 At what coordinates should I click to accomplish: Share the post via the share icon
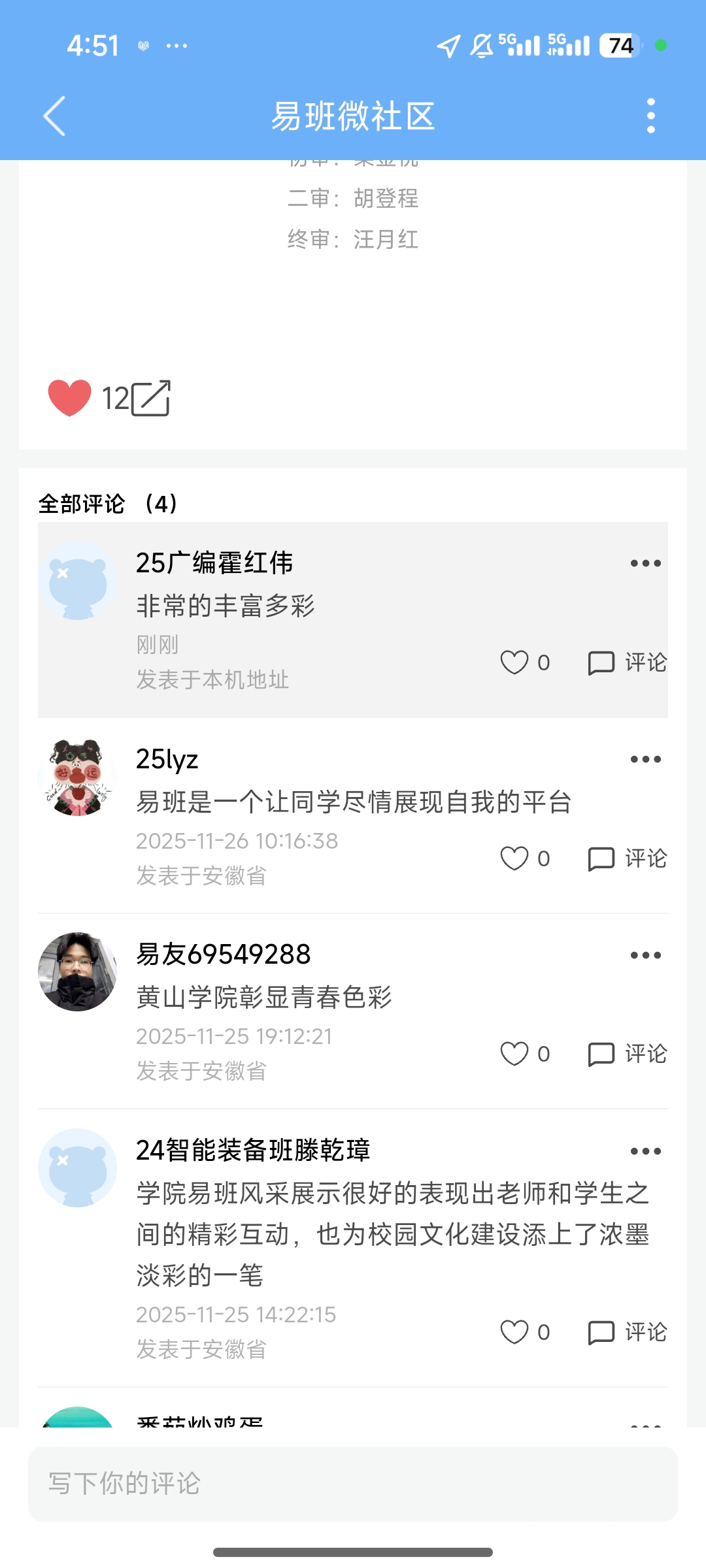click(x=151, y=398)
